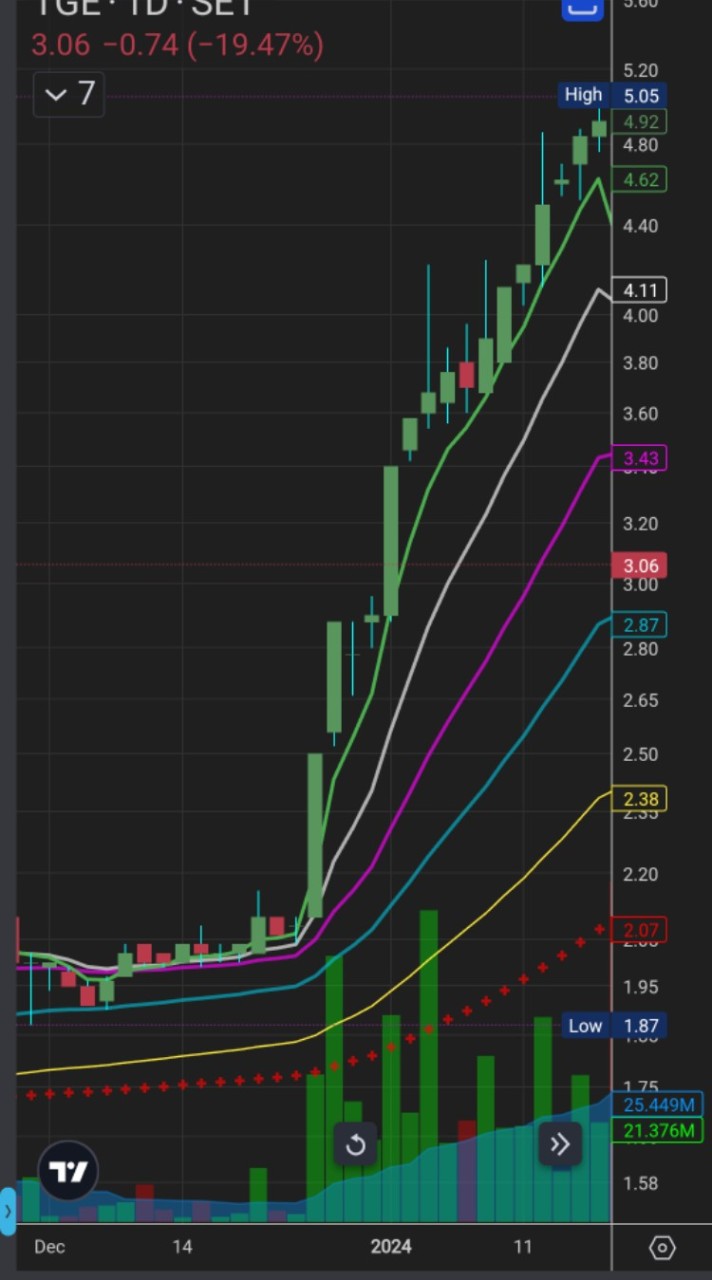
Task: Jump to the latest bar
Action: tap(560, 1144)
